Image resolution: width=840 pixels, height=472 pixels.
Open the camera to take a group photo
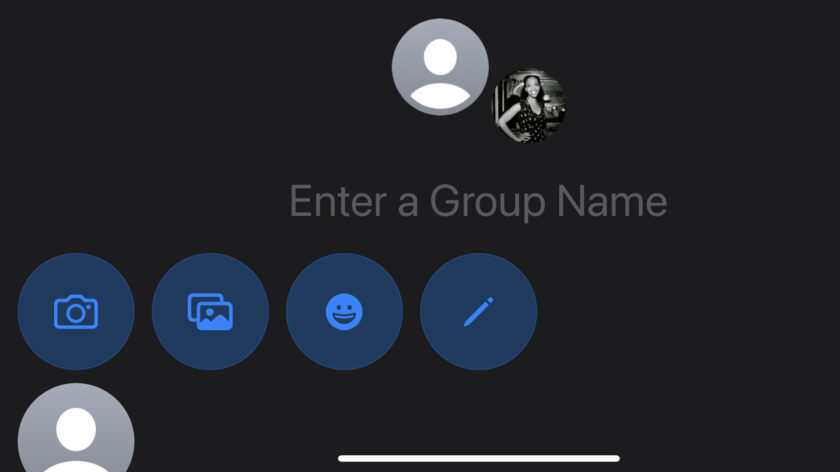point(76,312)
